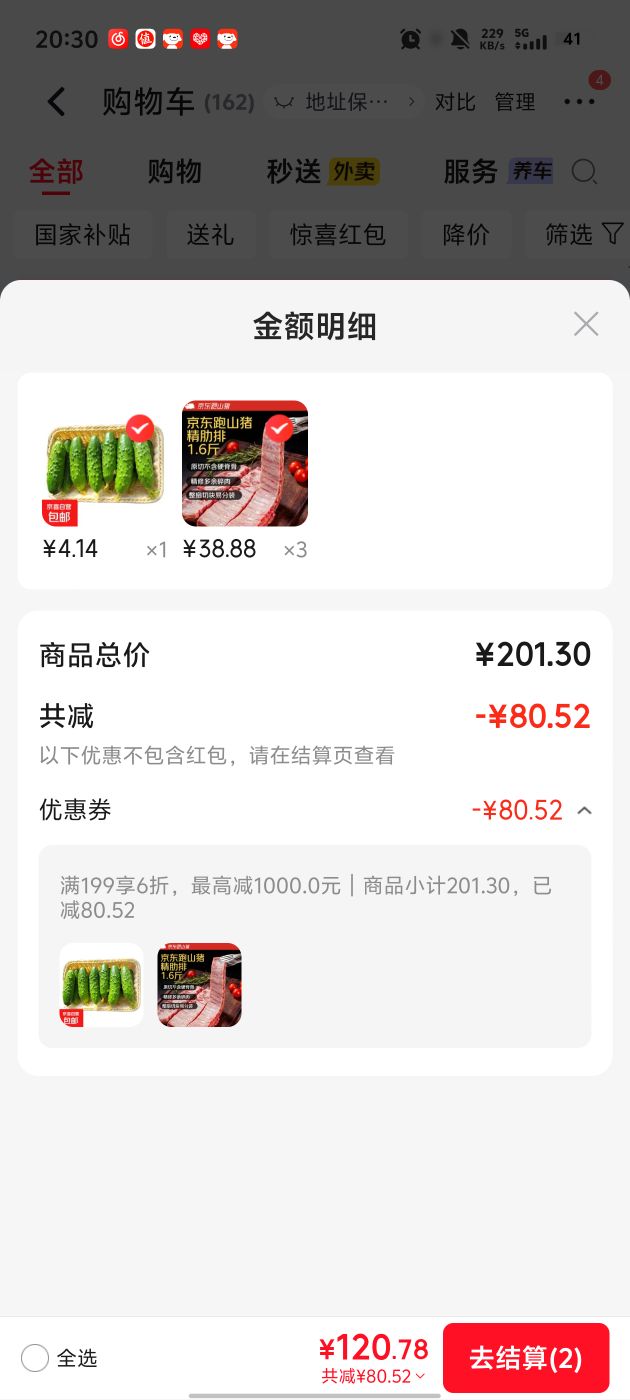Open the 精肋排 item priced ¥38.88
The width and height of the screenshot is (630, 1400).
coord(245,464)
